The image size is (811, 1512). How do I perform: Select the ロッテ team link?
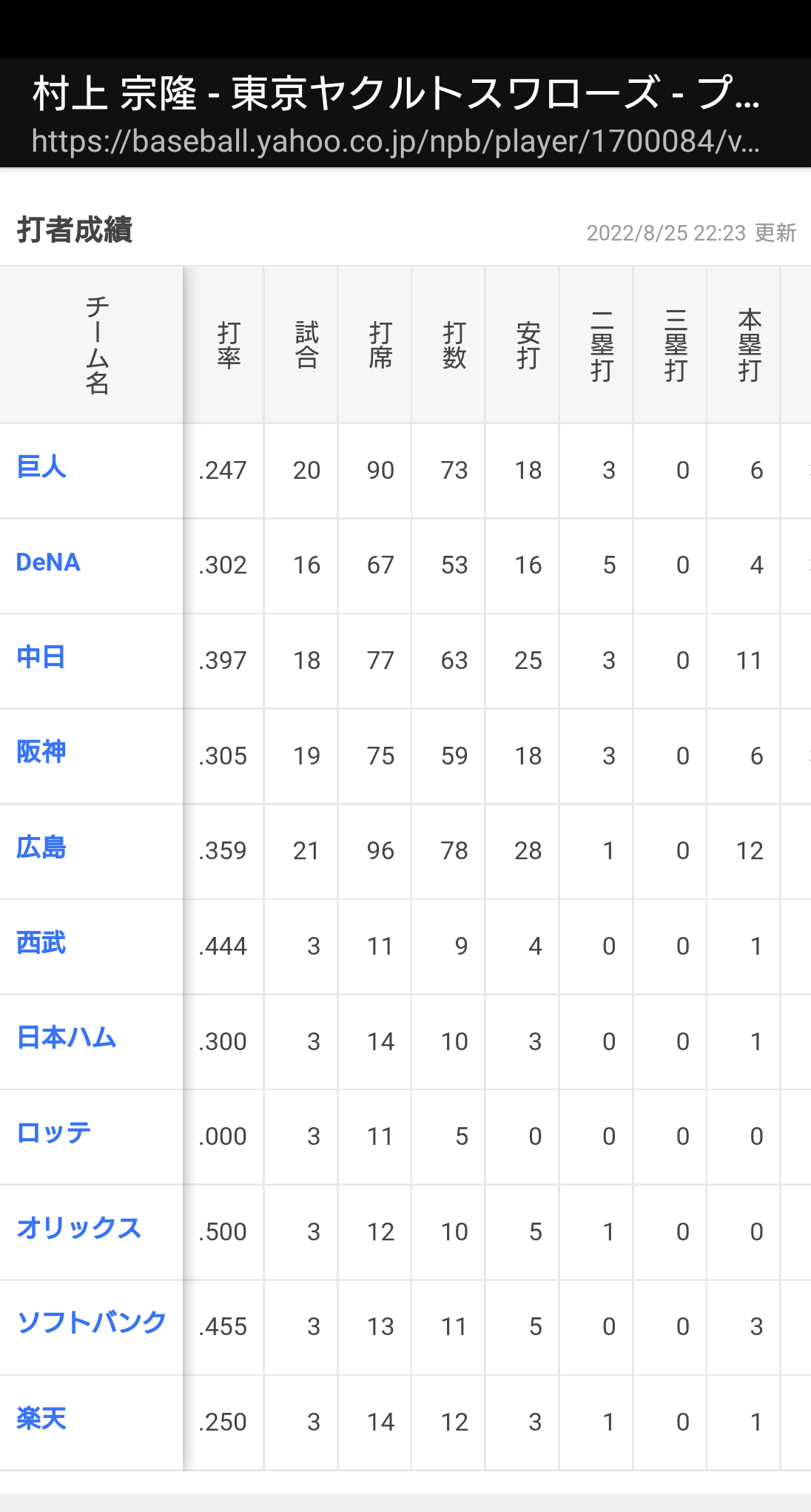point(54,1132)
